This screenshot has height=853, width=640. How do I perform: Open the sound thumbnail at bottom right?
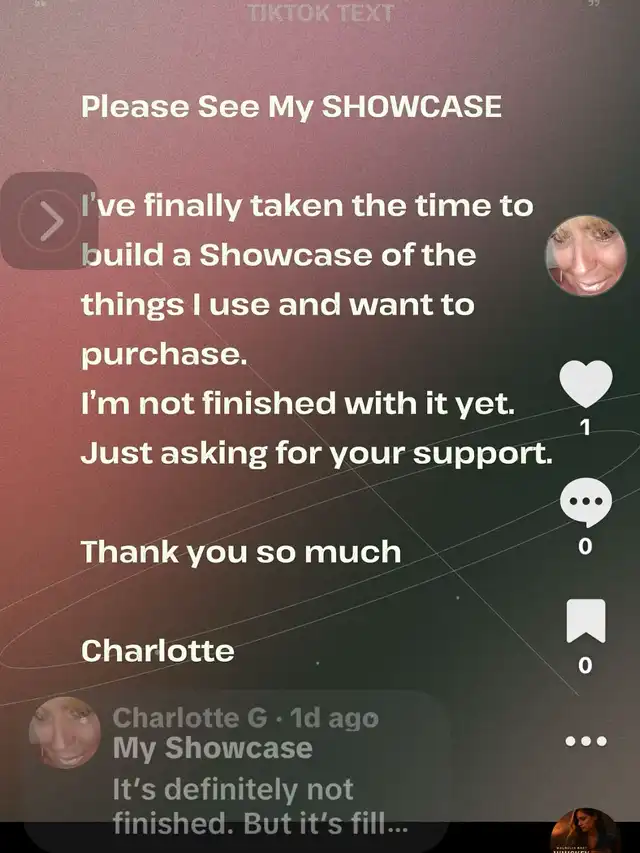click(586, 832)
